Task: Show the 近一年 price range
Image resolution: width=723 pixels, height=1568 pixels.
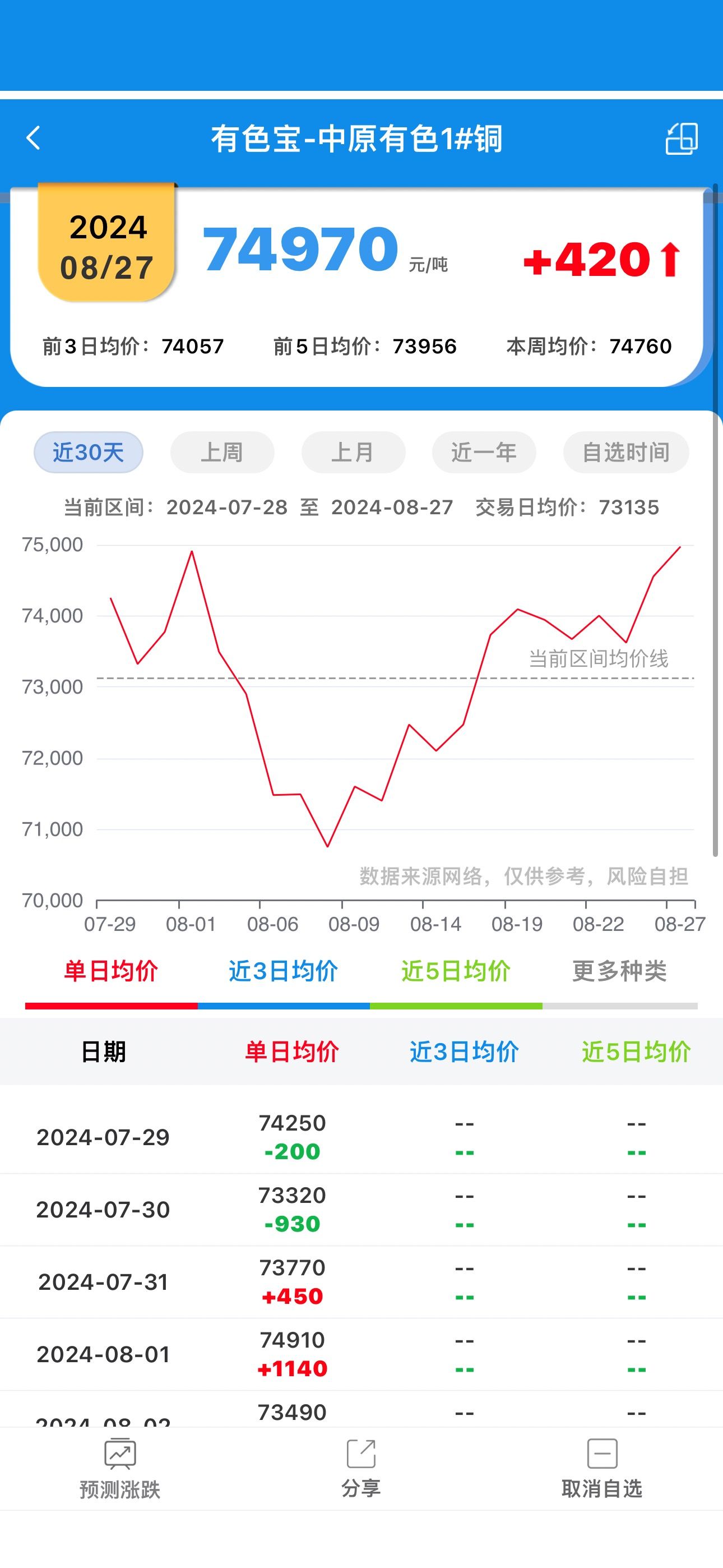Action: (484, 452)
